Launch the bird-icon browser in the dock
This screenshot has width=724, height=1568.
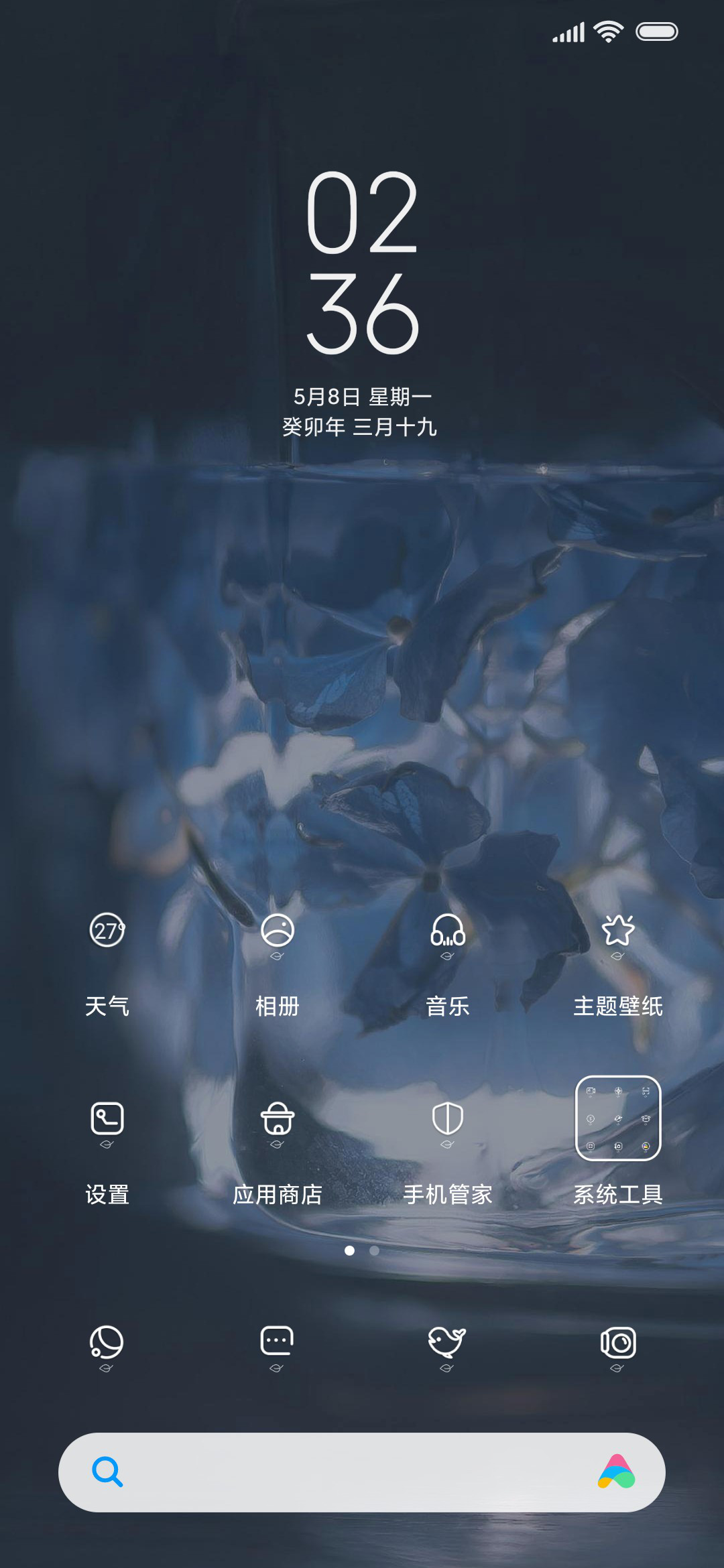pos(447,1346)
